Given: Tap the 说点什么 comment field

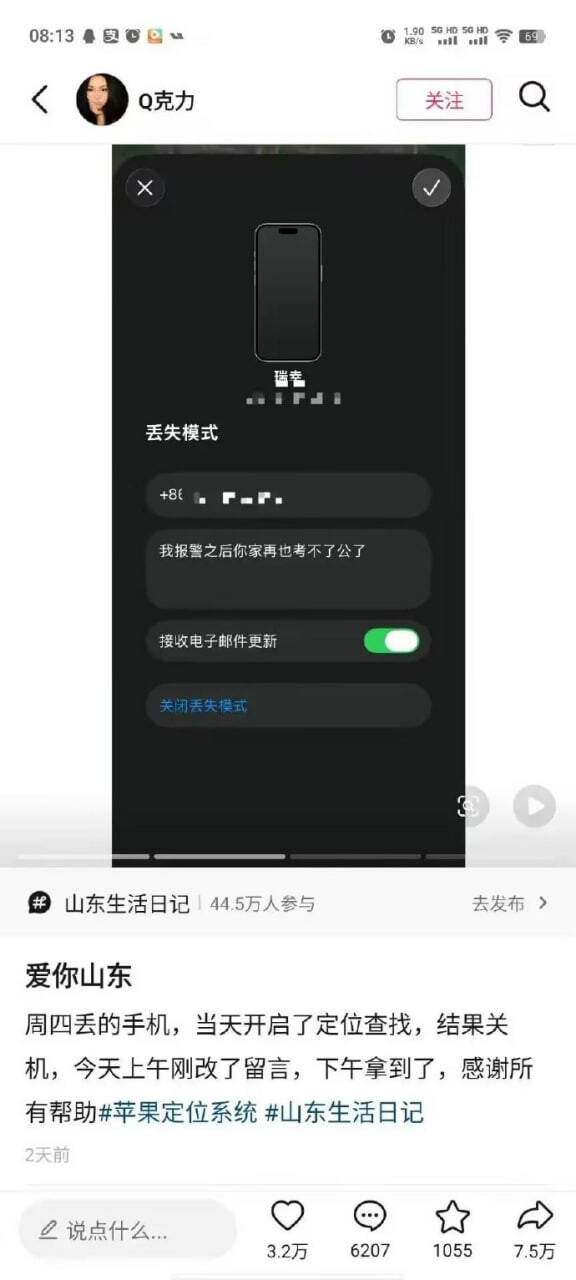Looking at the screenshot, I should (128, 1229).
